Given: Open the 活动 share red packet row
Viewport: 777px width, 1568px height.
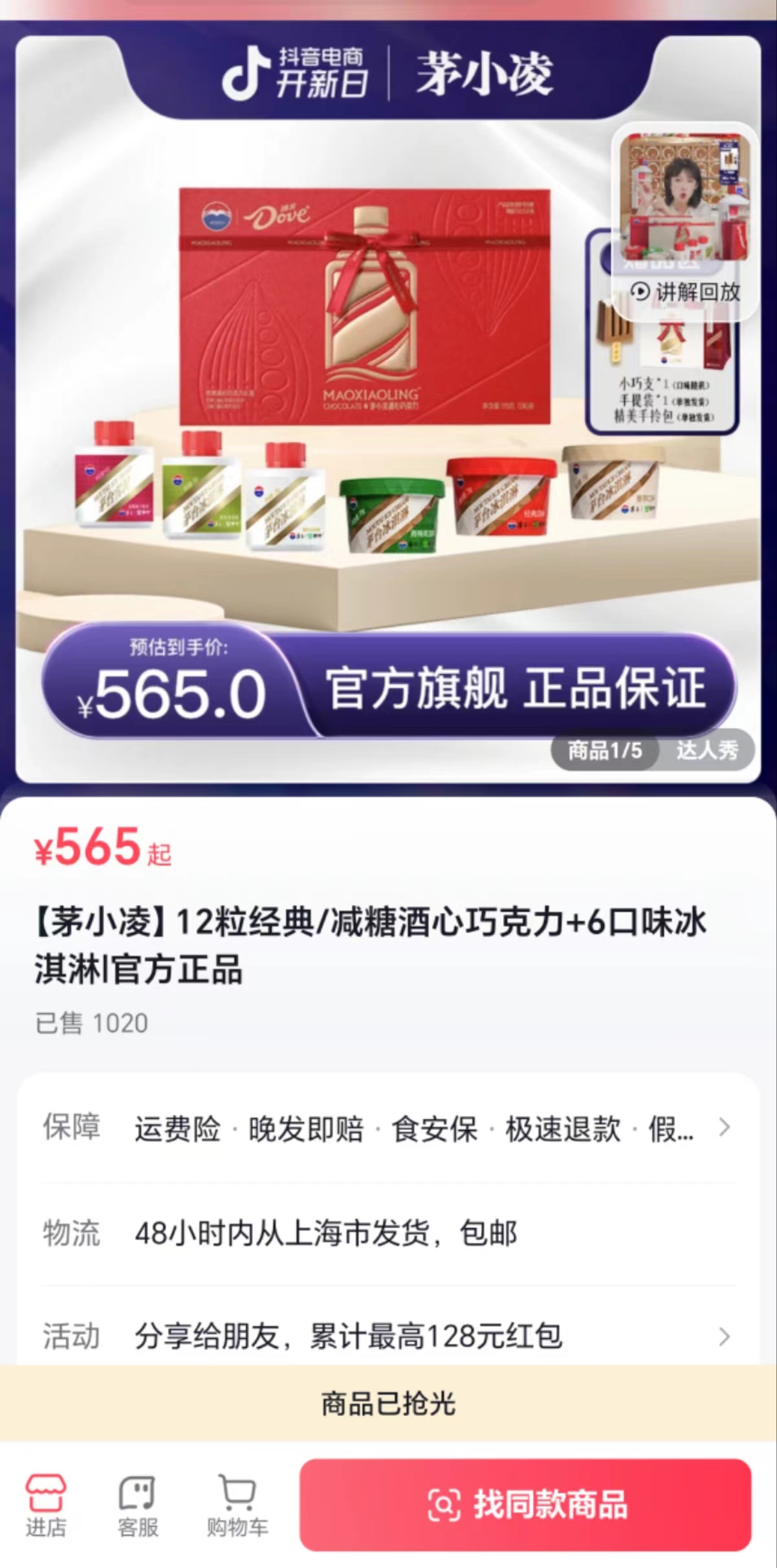Looking at the screenshot, I should 388,1336.
